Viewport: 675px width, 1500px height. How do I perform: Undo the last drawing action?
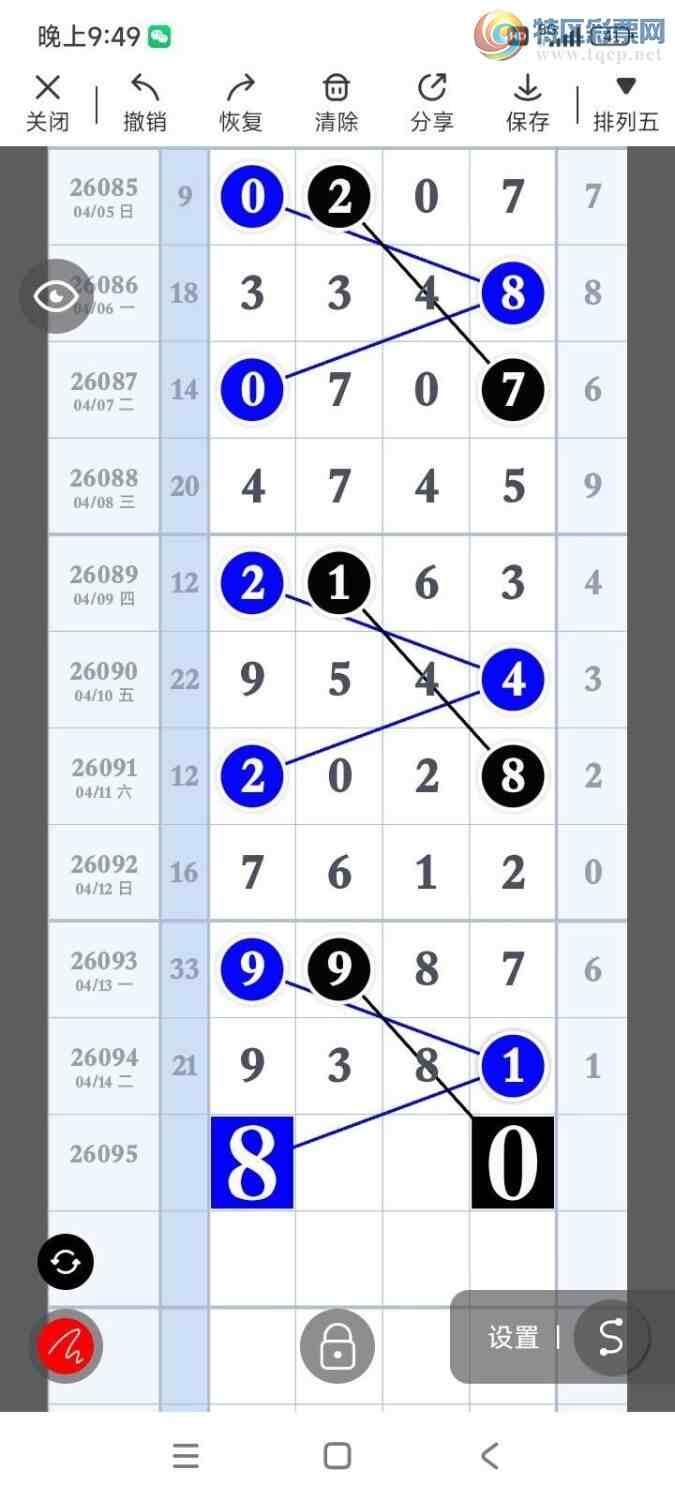click(145, 102)
